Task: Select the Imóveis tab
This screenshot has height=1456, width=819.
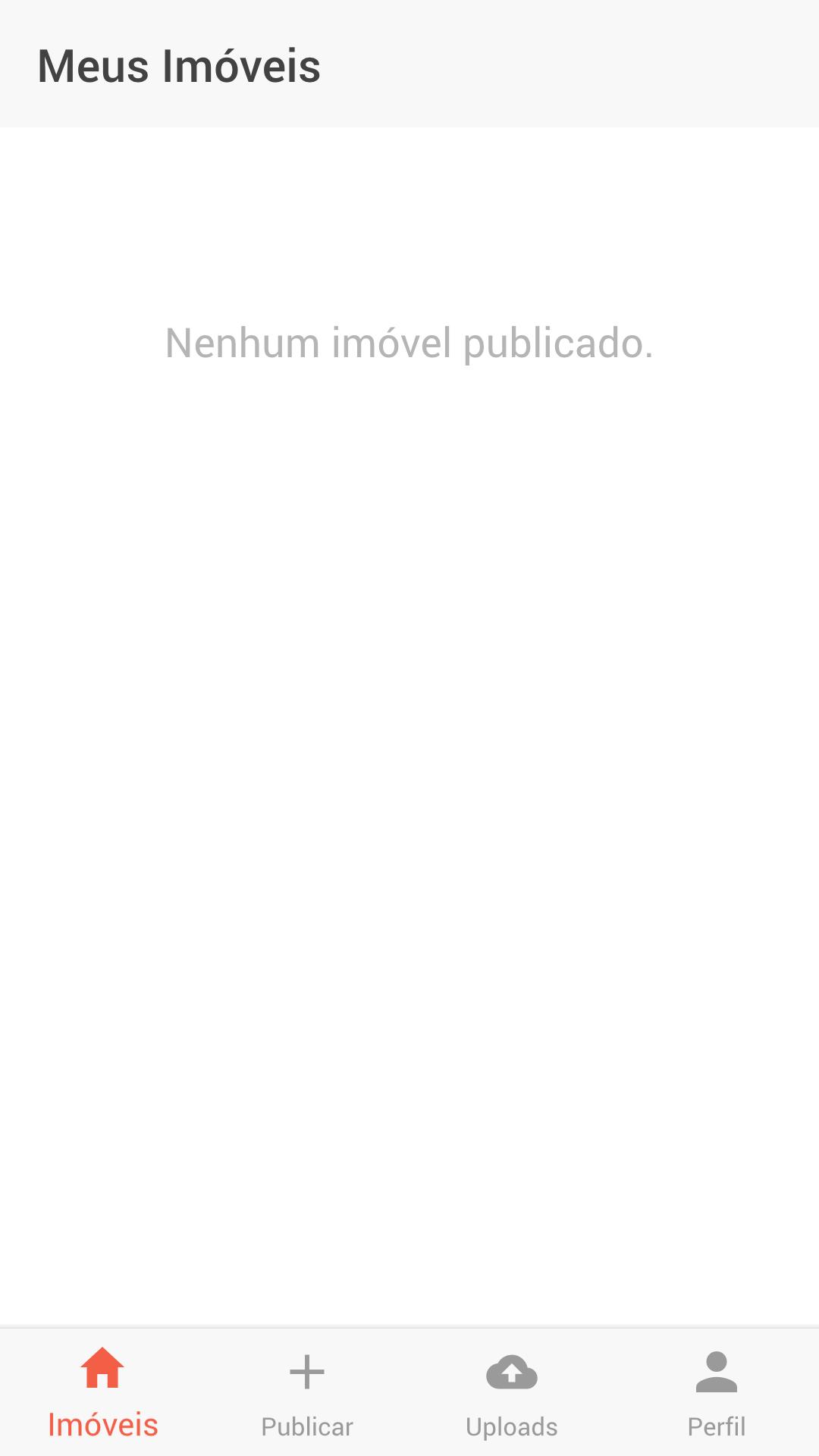Action: tap(102, 1393)
